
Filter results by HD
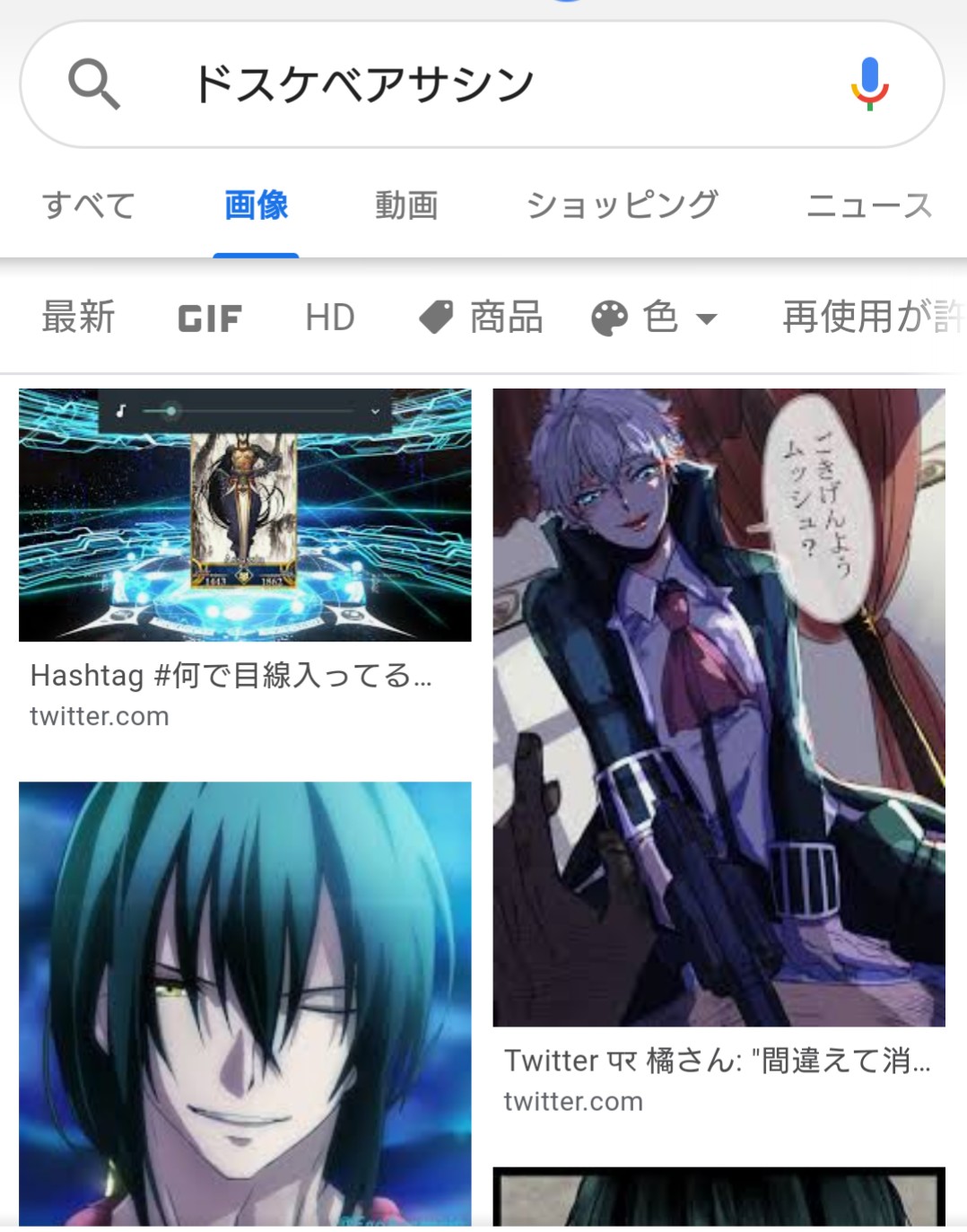(329, 318)
